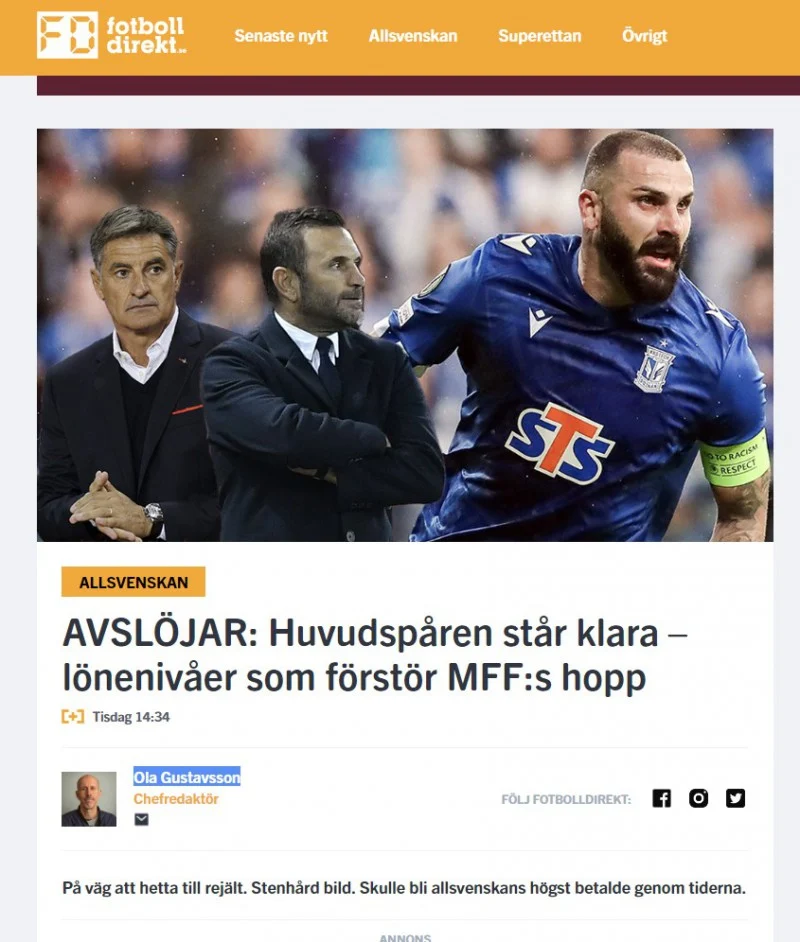This screenshot has height=942, width=800.
Task: Open the Fotbolldirekt home logo
Action: click(x=112, y=35)
